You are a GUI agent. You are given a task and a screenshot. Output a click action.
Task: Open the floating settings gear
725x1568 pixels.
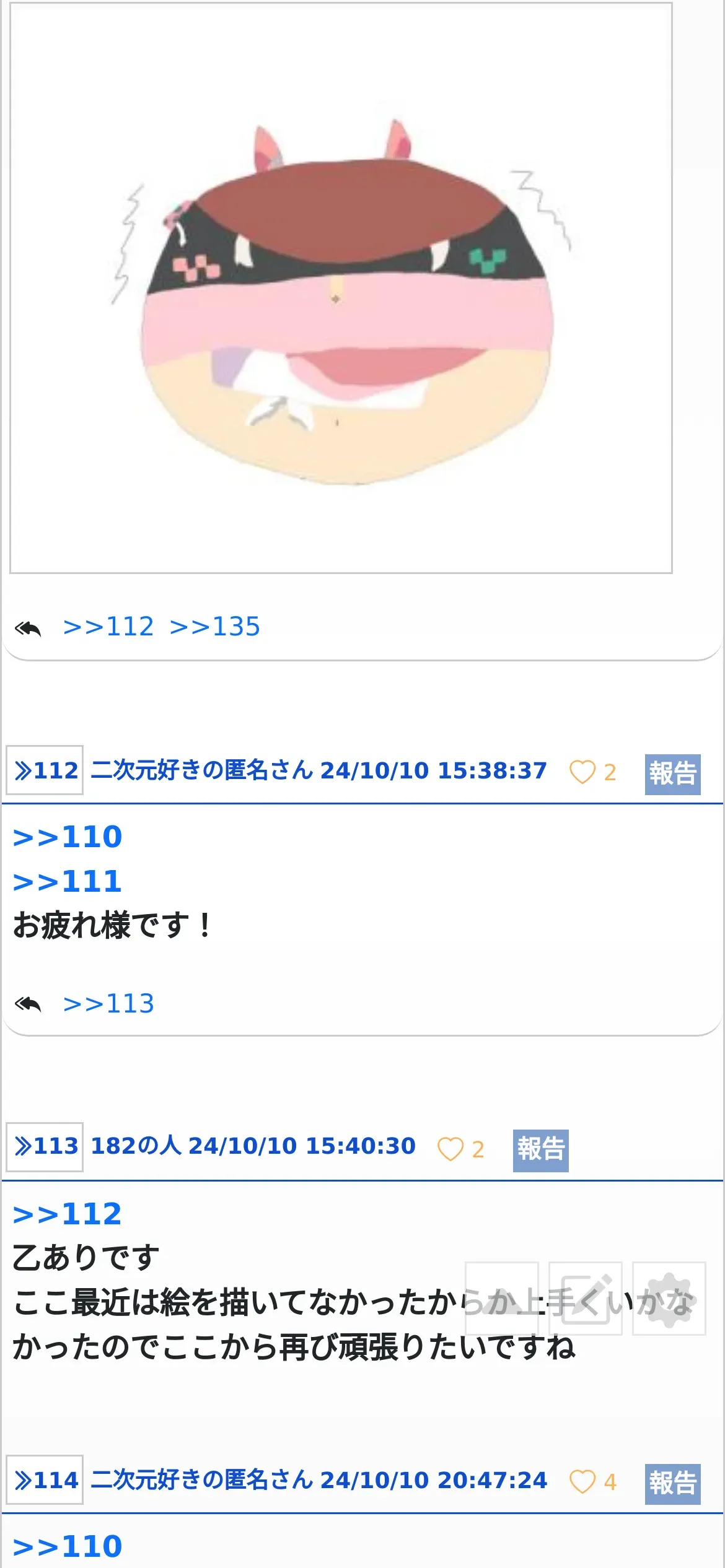[669, 1299]
